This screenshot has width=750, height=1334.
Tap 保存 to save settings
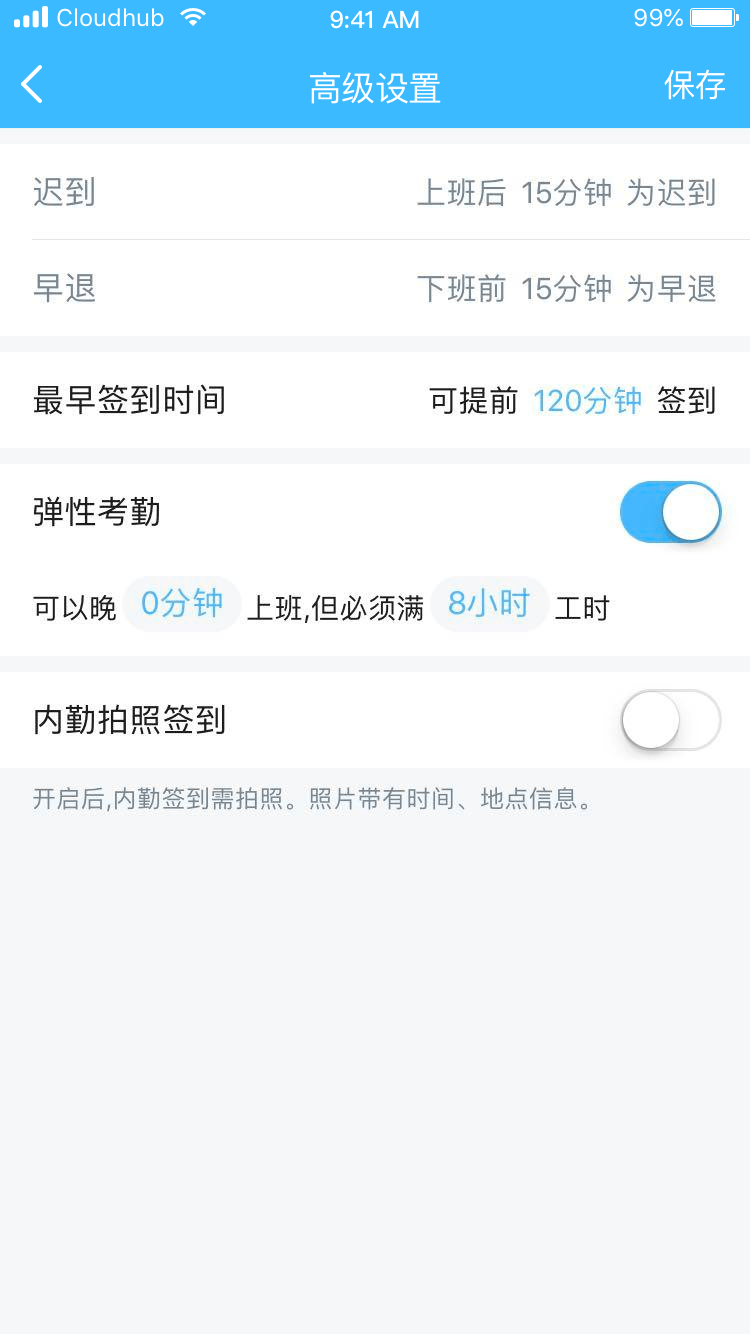694,86
